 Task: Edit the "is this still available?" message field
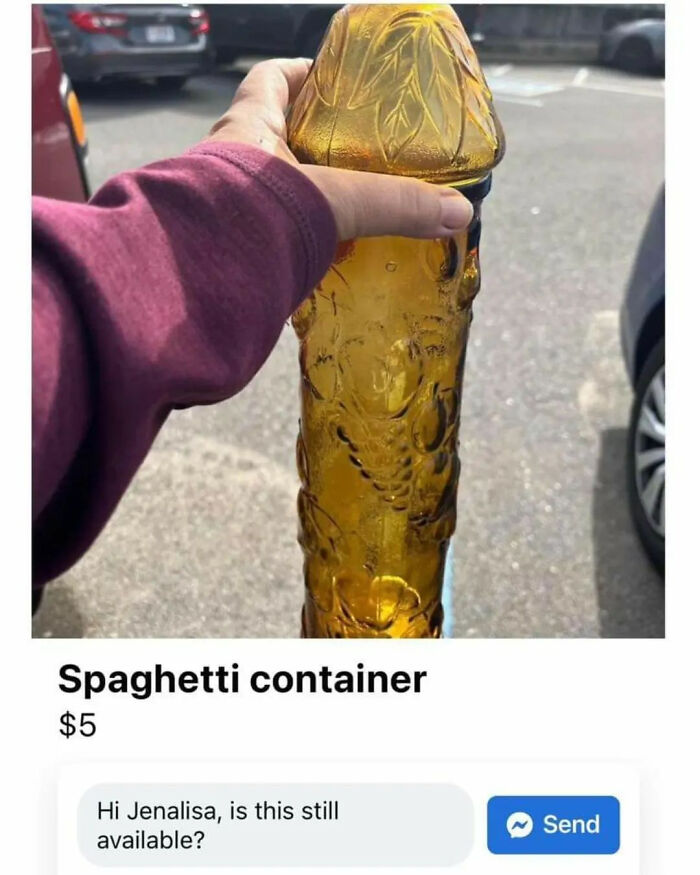pyautogui.click(x=275, y=825)
